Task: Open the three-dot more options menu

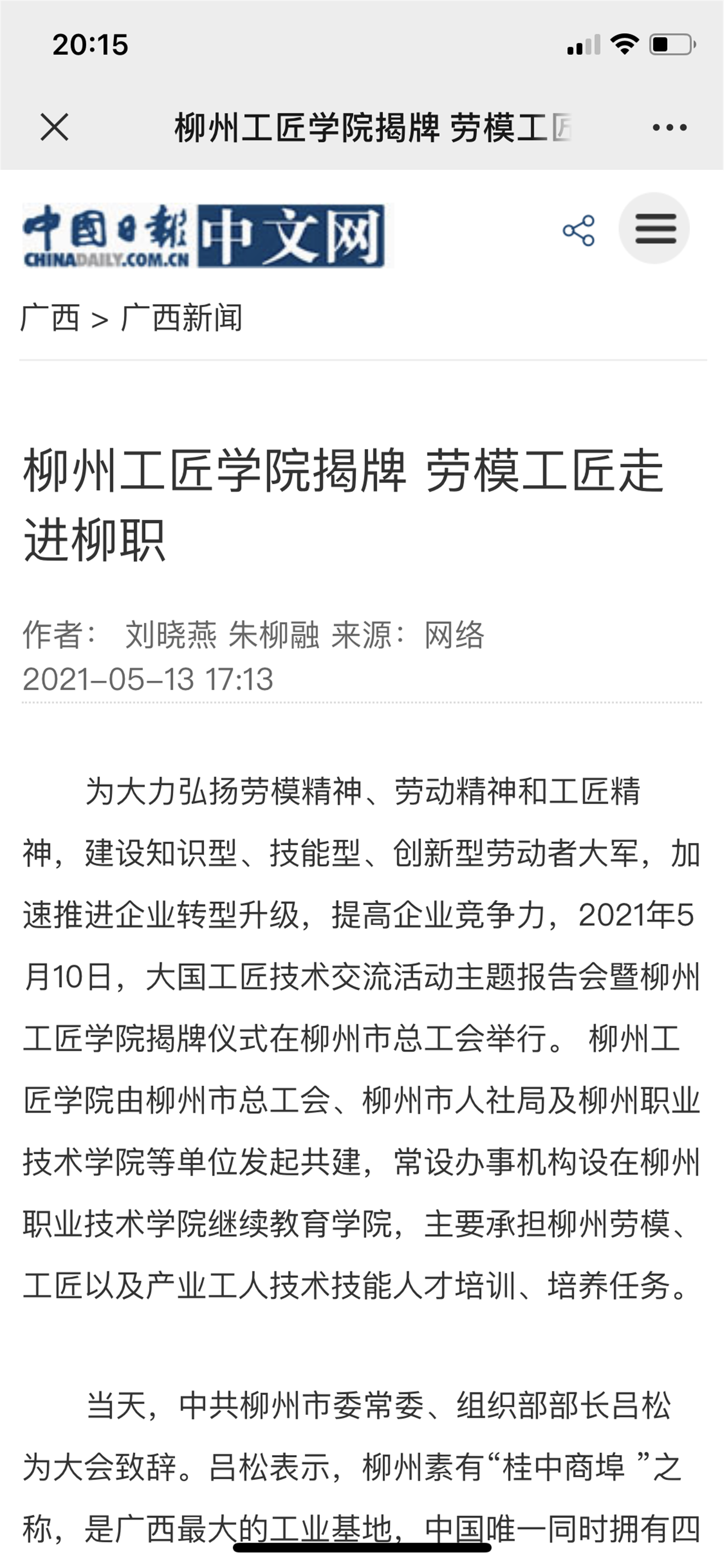Action: pyautogui.click(x=669, y=127)
